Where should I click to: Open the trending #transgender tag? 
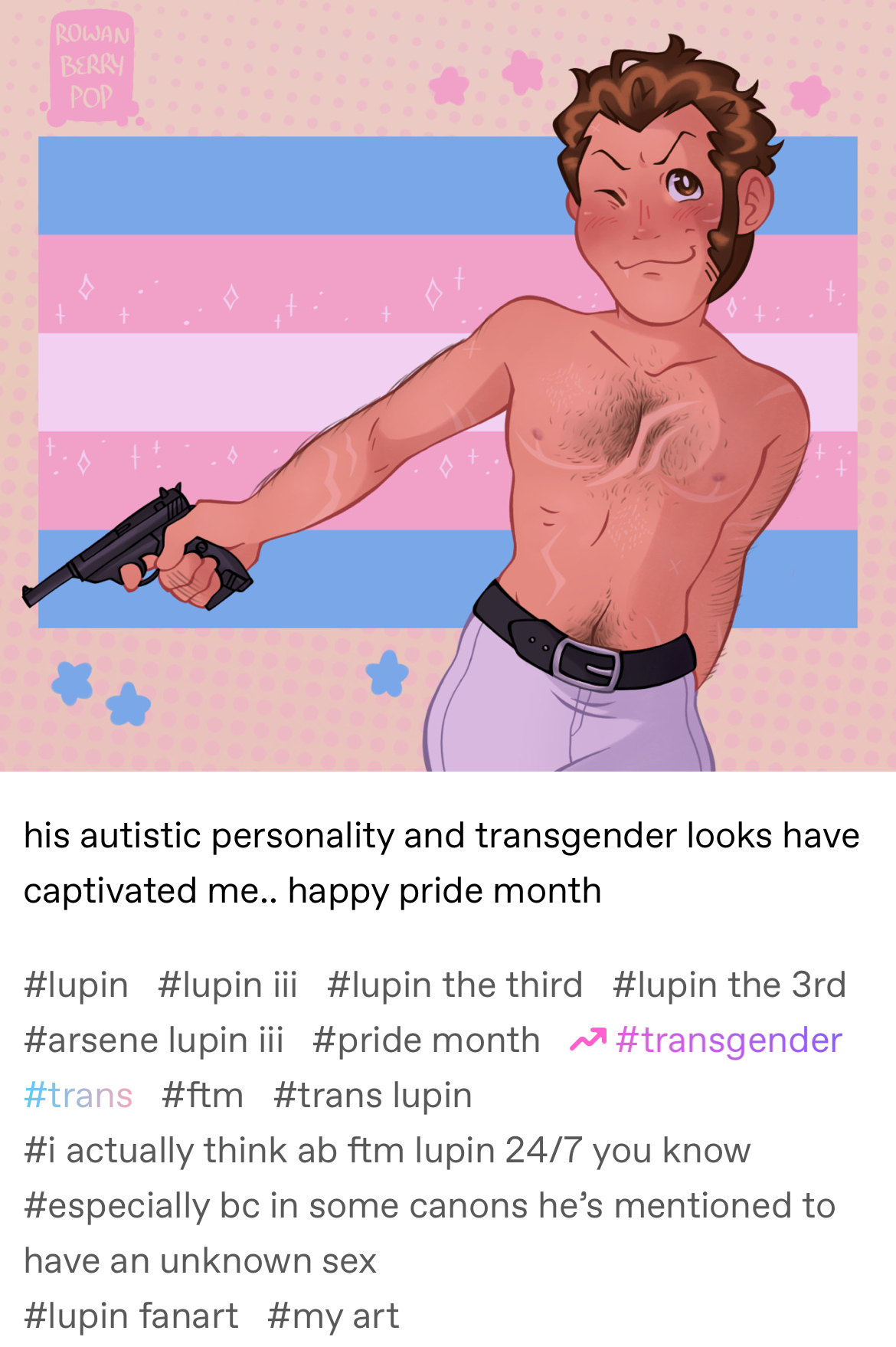pyautogui.click(x=728, y=1040)
